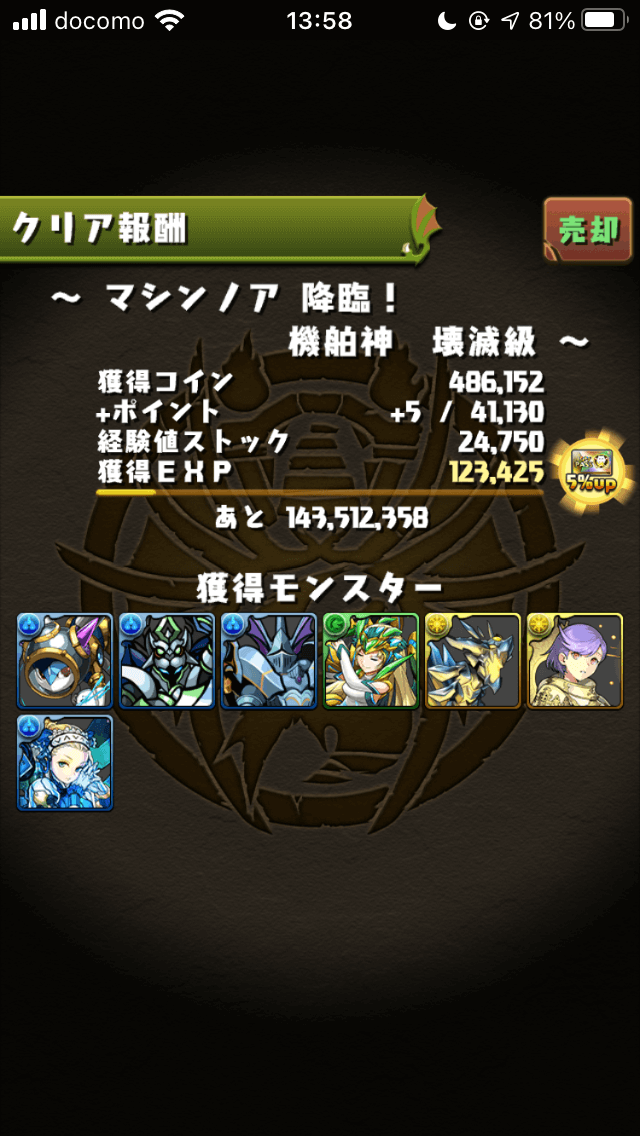Viewport: 640px width, 1136px height.
Task: Select the golden mecha dragon monster
Action: point(473,661)
